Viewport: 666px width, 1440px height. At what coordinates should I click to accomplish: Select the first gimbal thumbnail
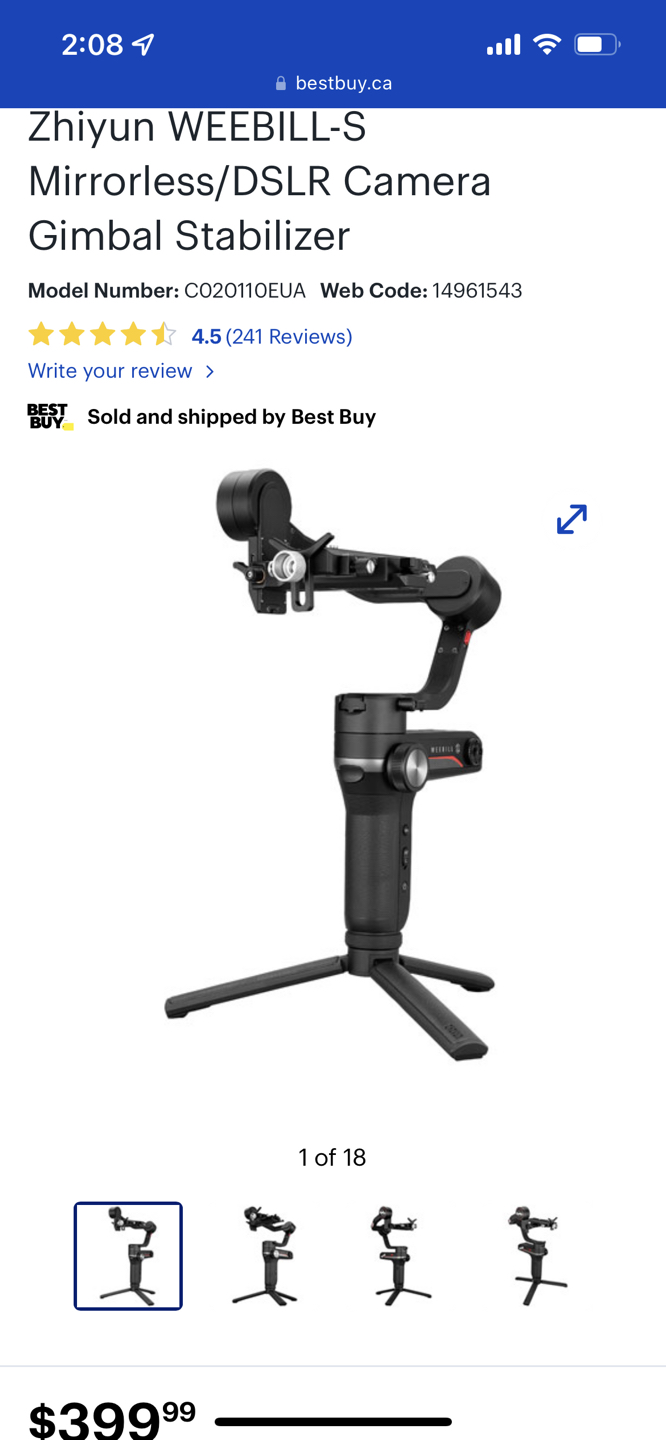[128, 1256]
